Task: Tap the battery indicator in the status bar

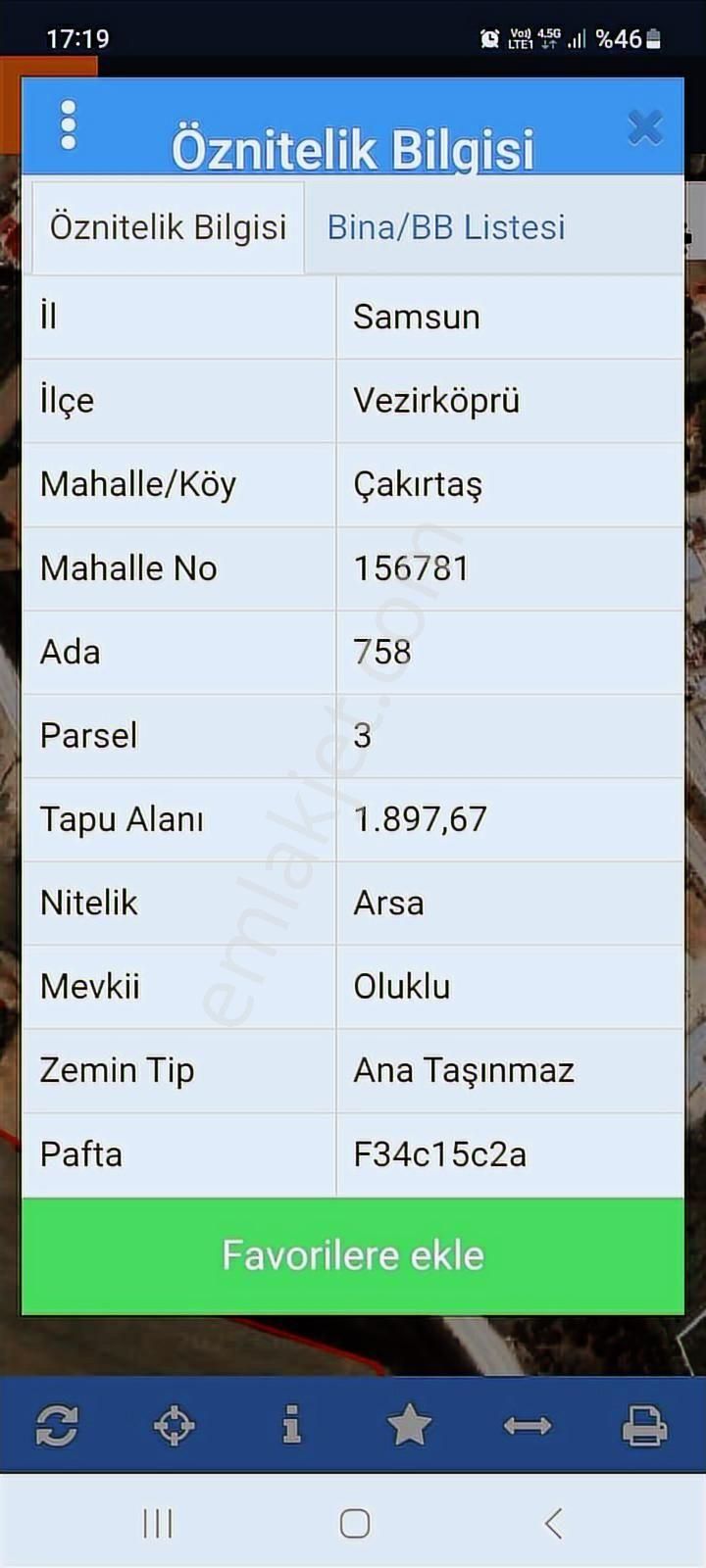Action: (651, 39)
